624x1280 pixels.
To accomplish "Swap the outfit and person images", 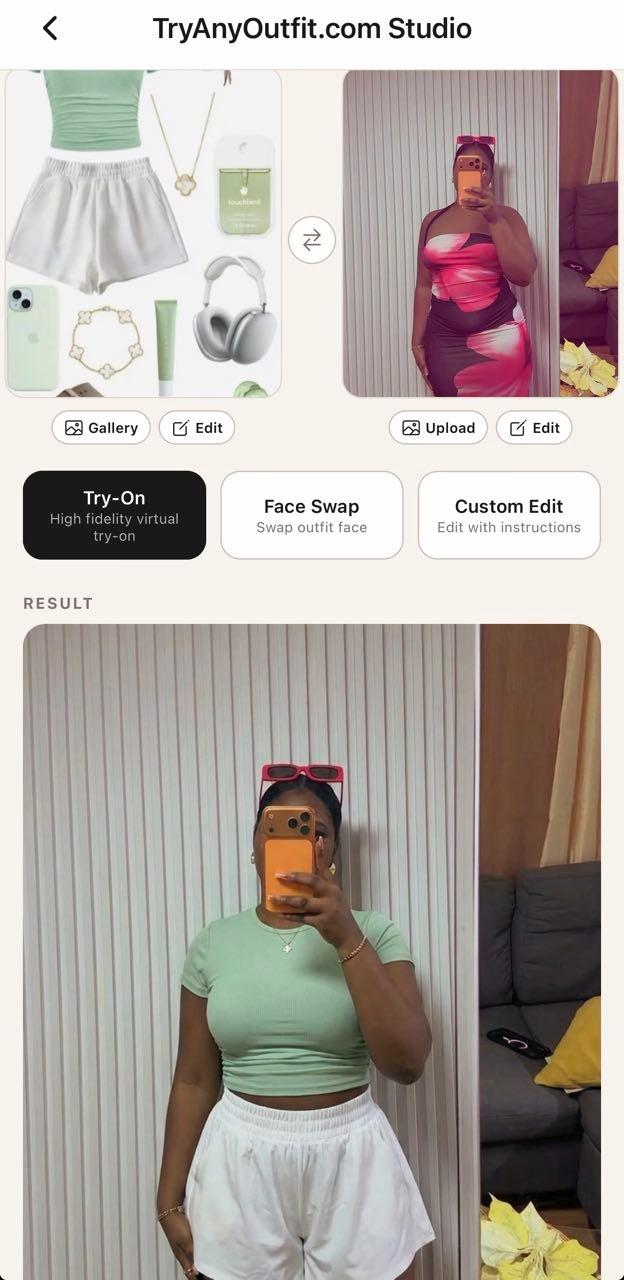I will pos(311,240).
